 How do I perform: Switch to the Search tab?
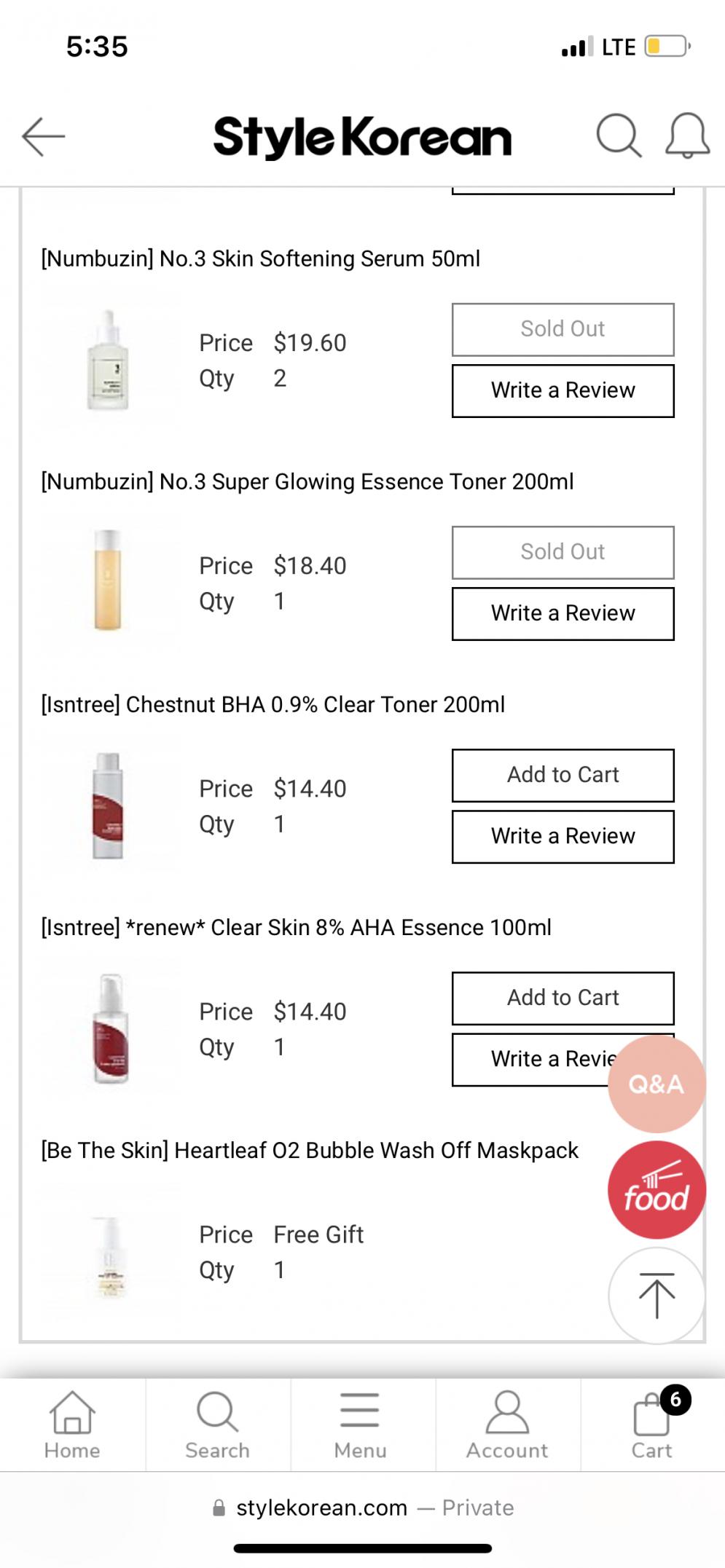(217, 1425)
